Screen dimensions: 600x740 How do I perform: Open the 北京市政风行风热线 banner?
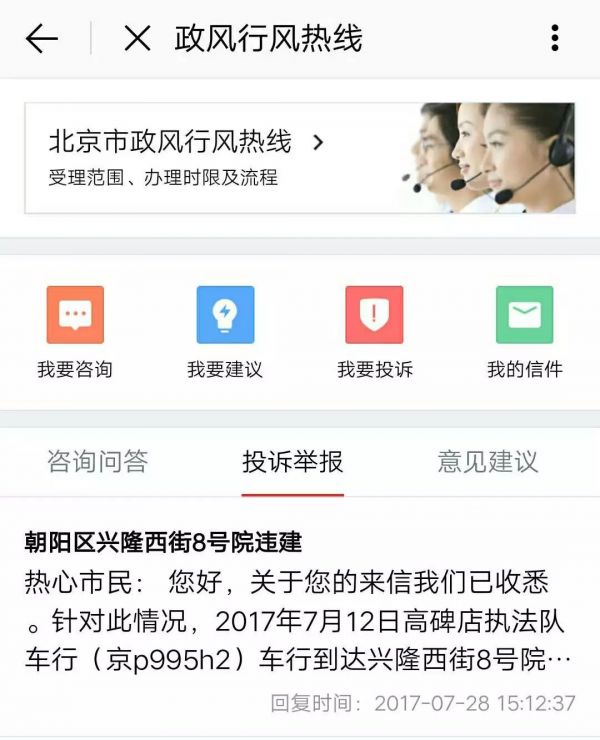pos(299,157)
